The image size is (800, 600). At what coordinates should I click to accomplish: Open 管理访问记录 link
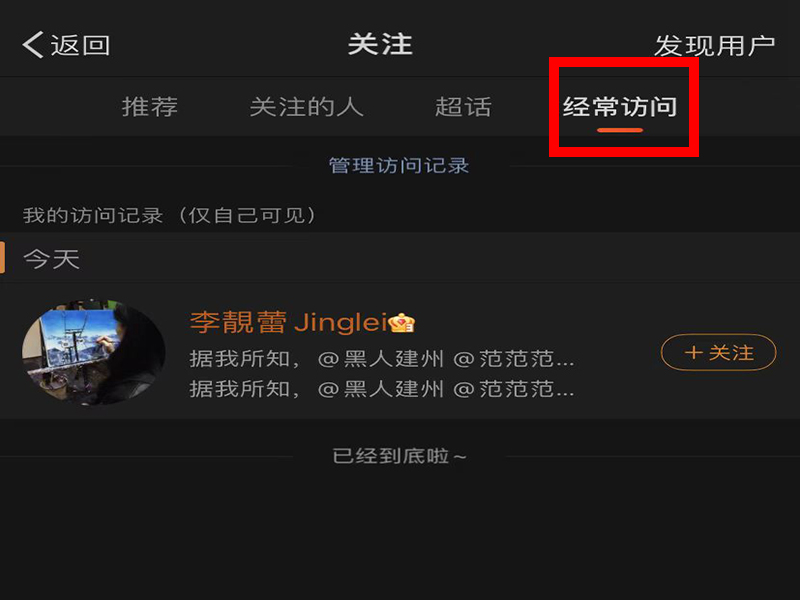pos(399,165)
